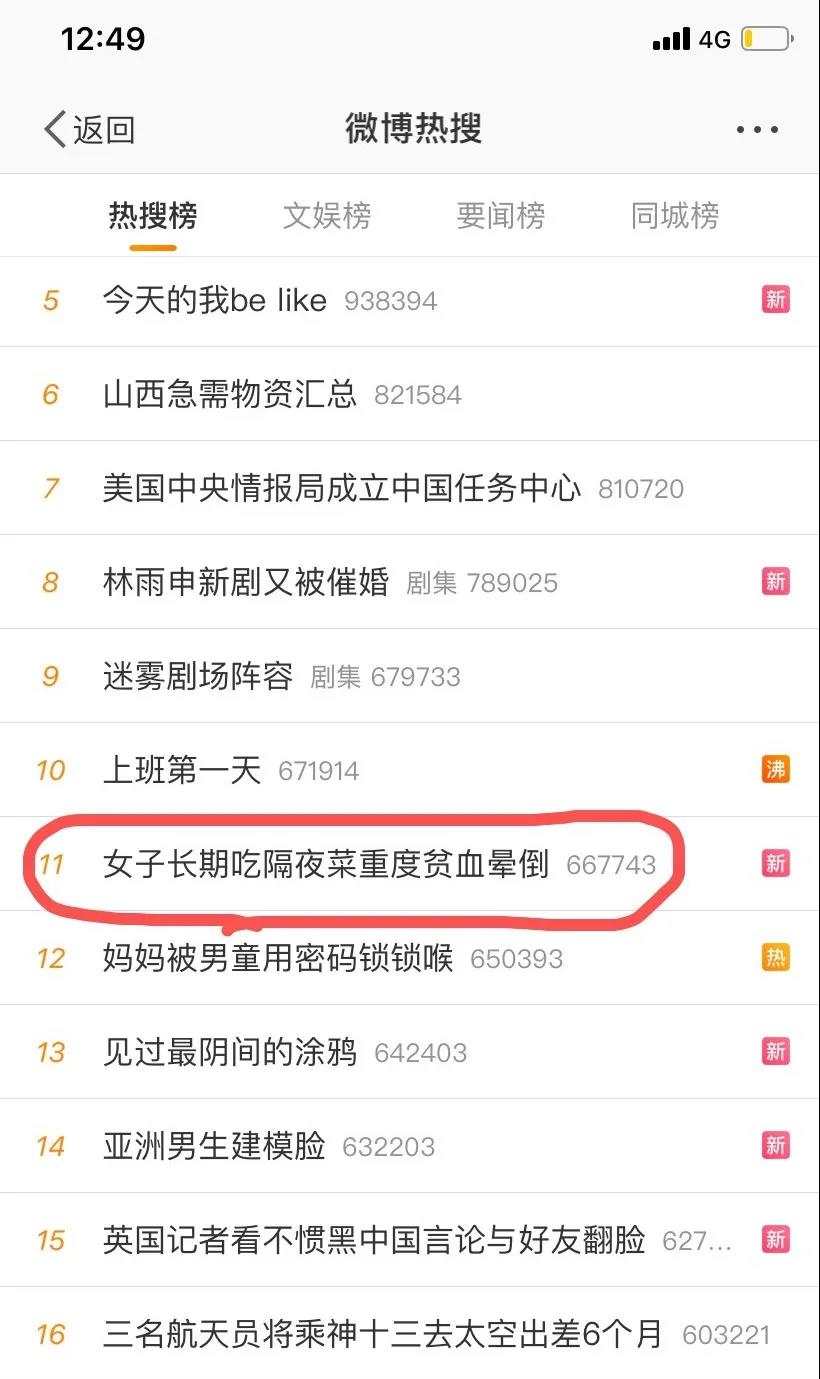
Task: Tap the battery indicator
Action: click(765, 39)
